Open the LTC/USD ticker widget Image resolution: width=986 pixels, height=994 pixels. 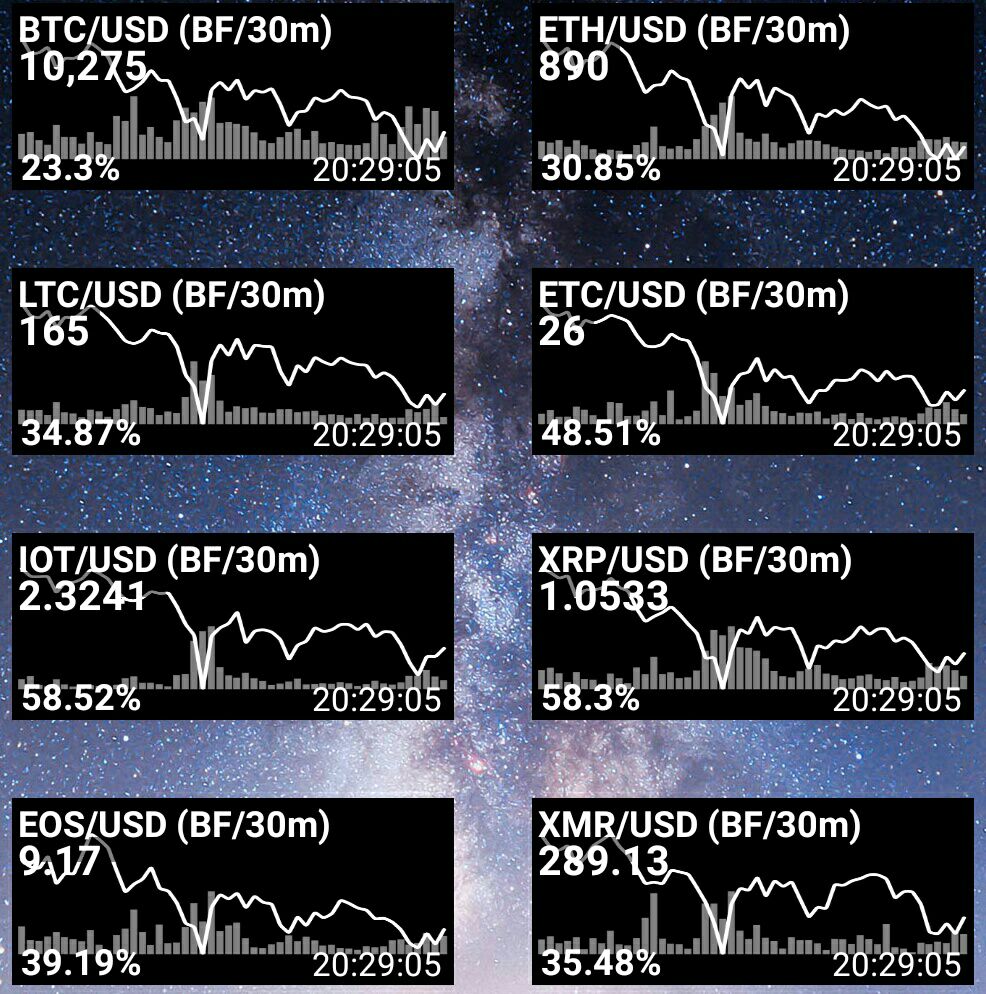point(233,361)
